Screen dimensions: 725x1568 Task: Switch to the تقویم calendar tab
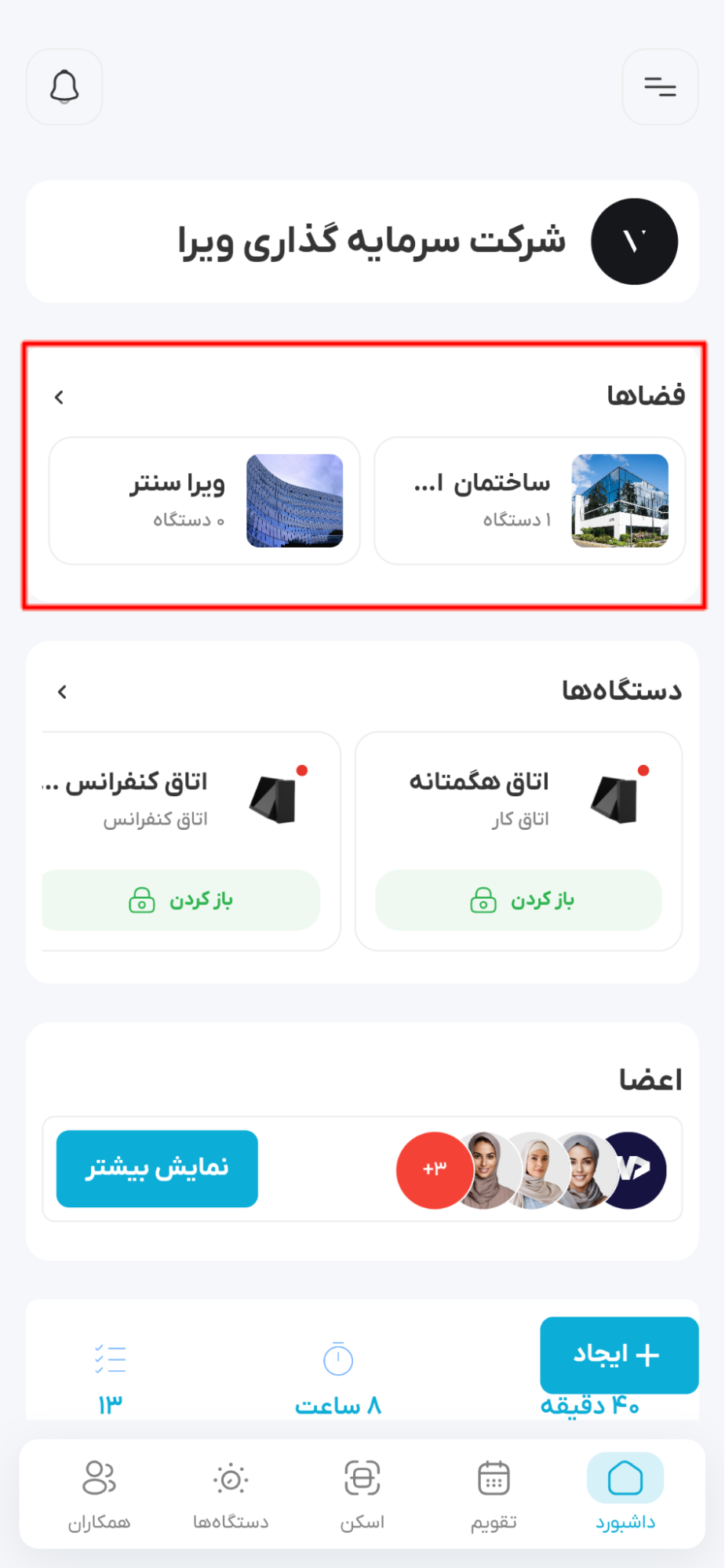click(x=494, y=1492)
